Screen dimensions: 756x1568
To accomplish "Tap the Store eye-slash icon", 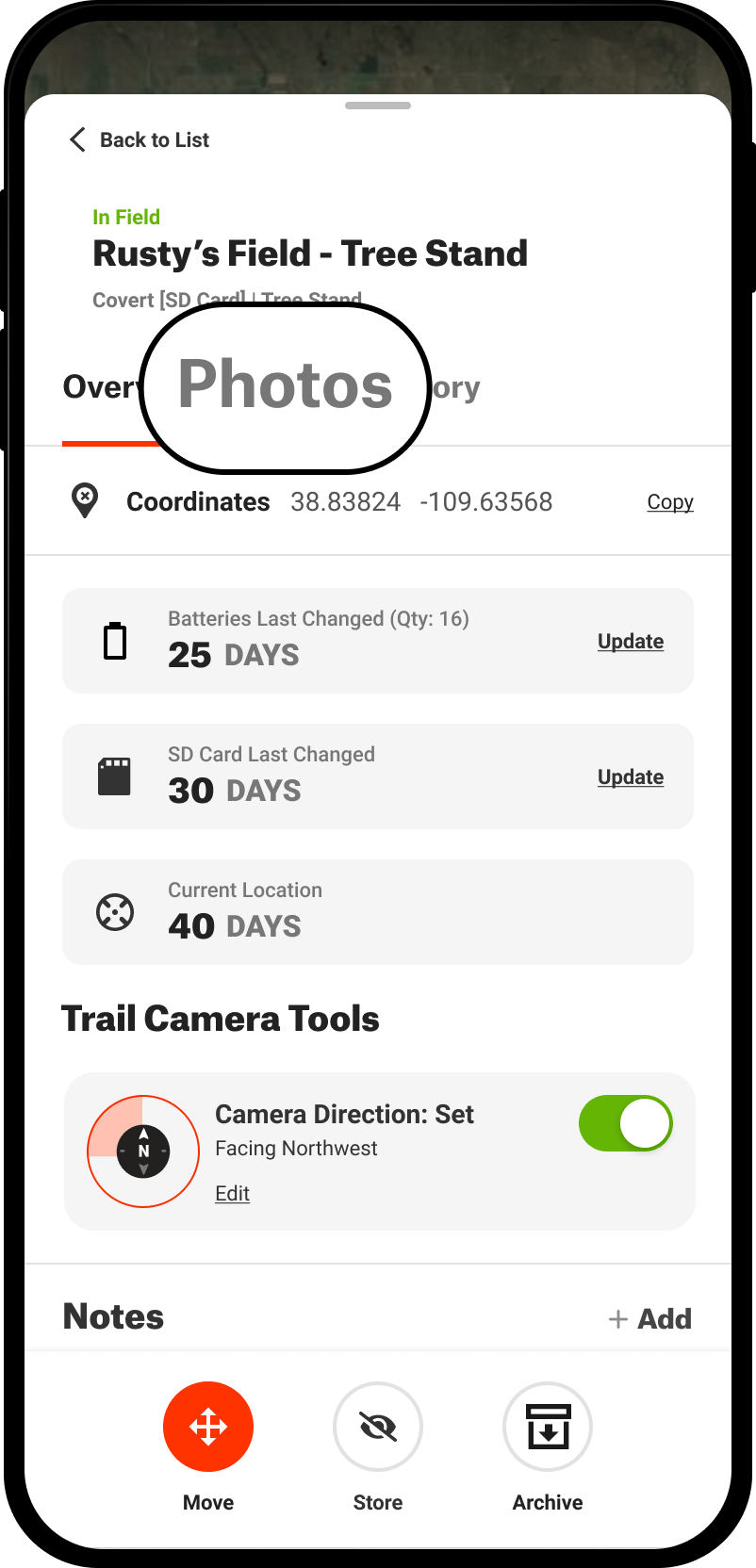I will click(378, 1427).
